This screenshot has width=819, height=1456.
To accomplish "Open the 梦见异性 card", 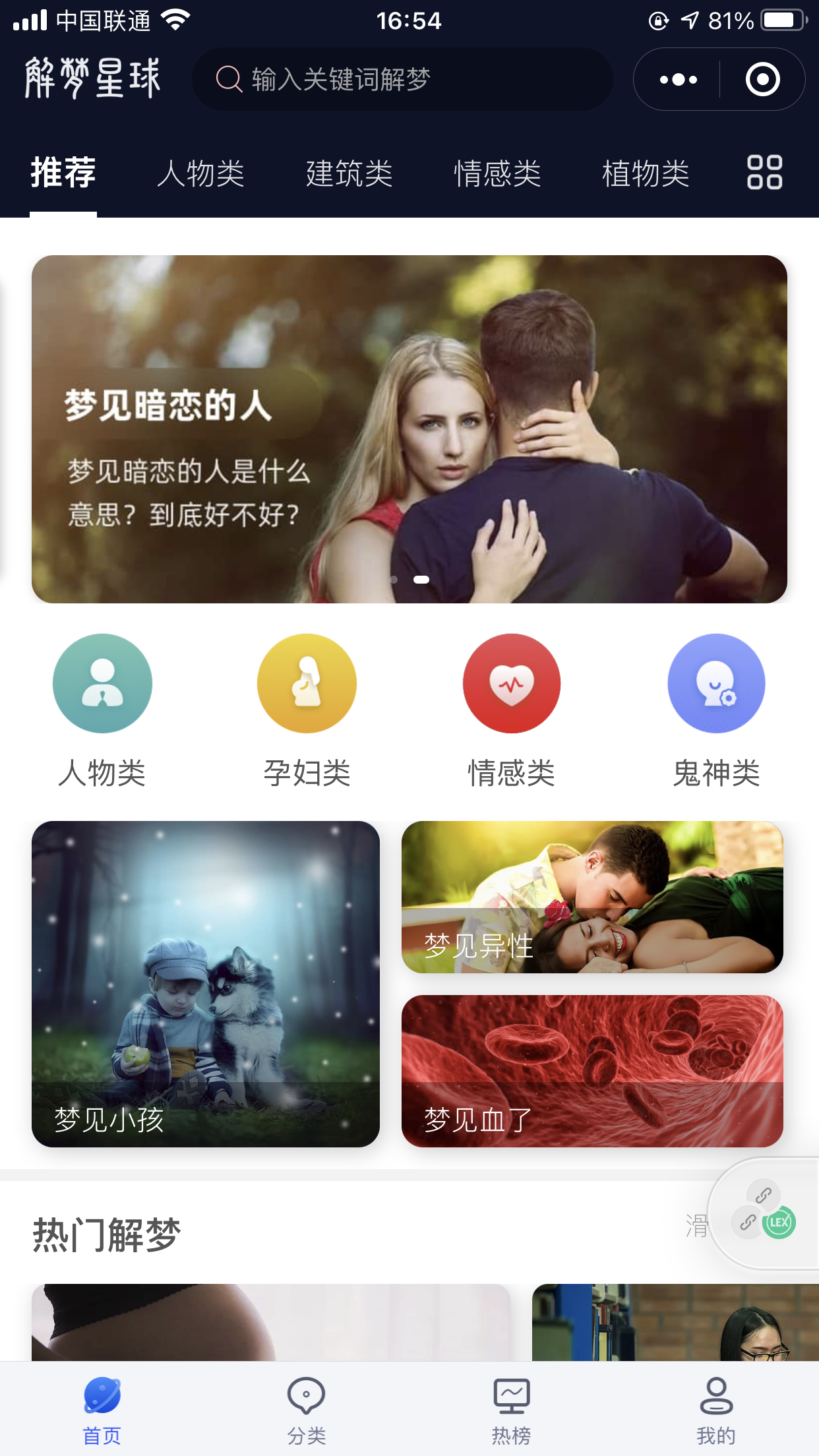I will pos(592,897).
